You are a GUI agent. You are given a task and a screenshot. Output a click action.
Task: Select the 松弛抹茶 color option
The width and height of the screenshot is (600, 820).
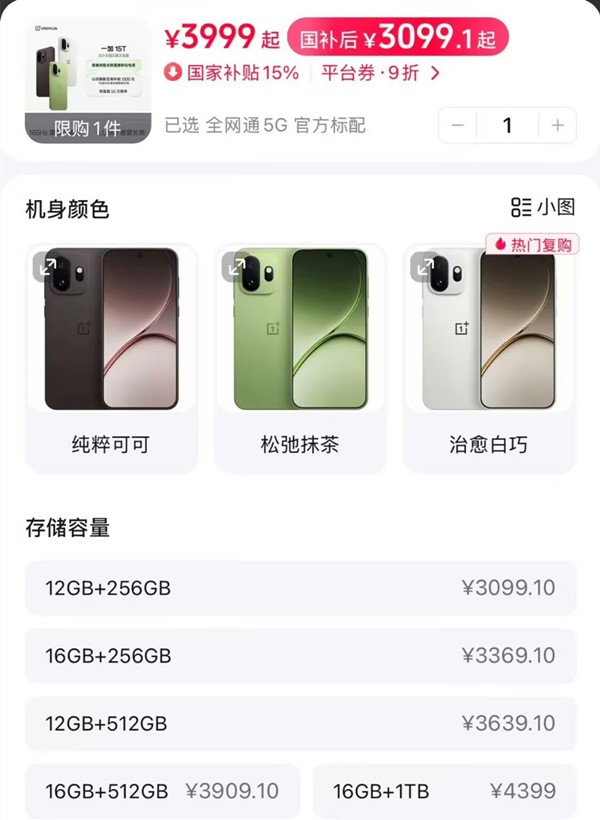pos(300,358)
